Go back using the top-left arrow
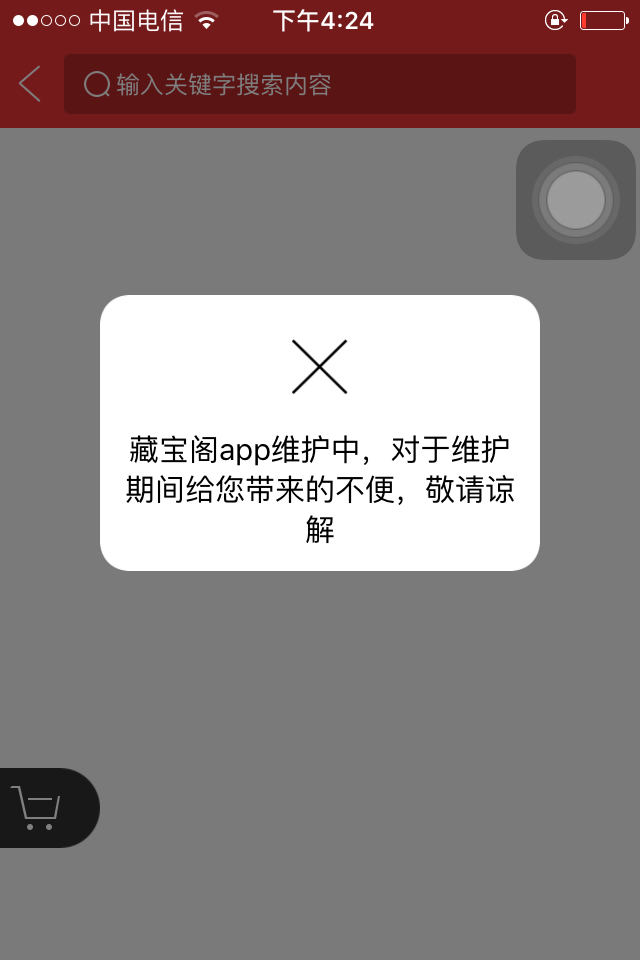Viewport: 640px width, 960px height. 30,84
